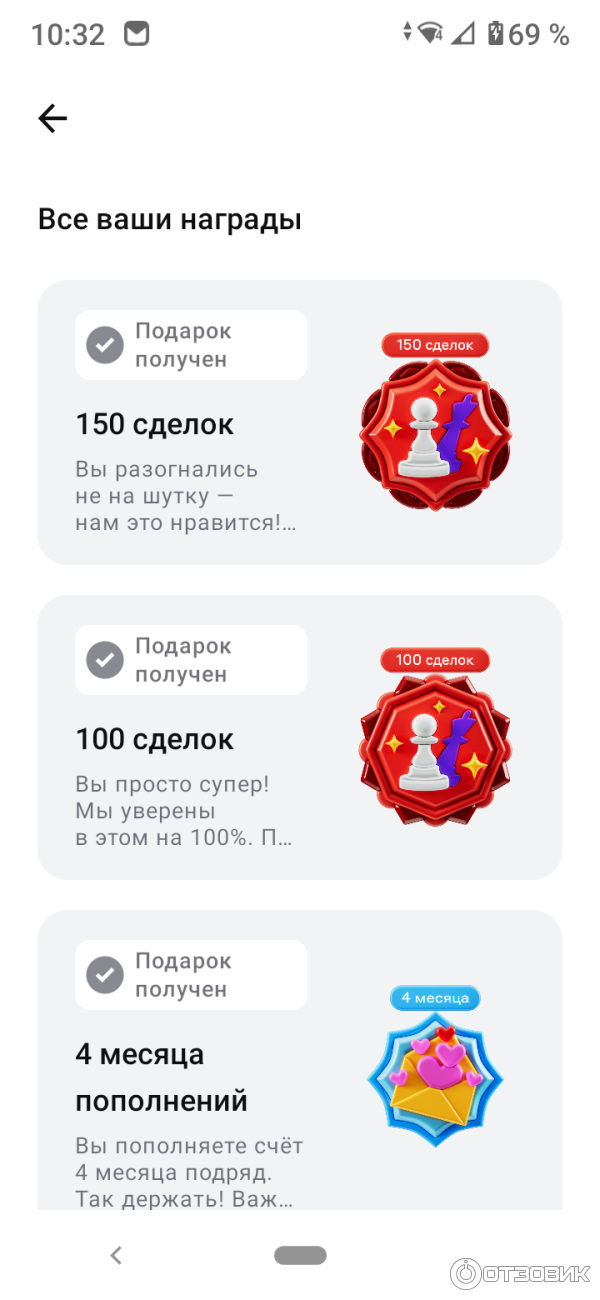Go back using the top arrow
This screenshot has height=1300, width=600.
coord(52,119)
